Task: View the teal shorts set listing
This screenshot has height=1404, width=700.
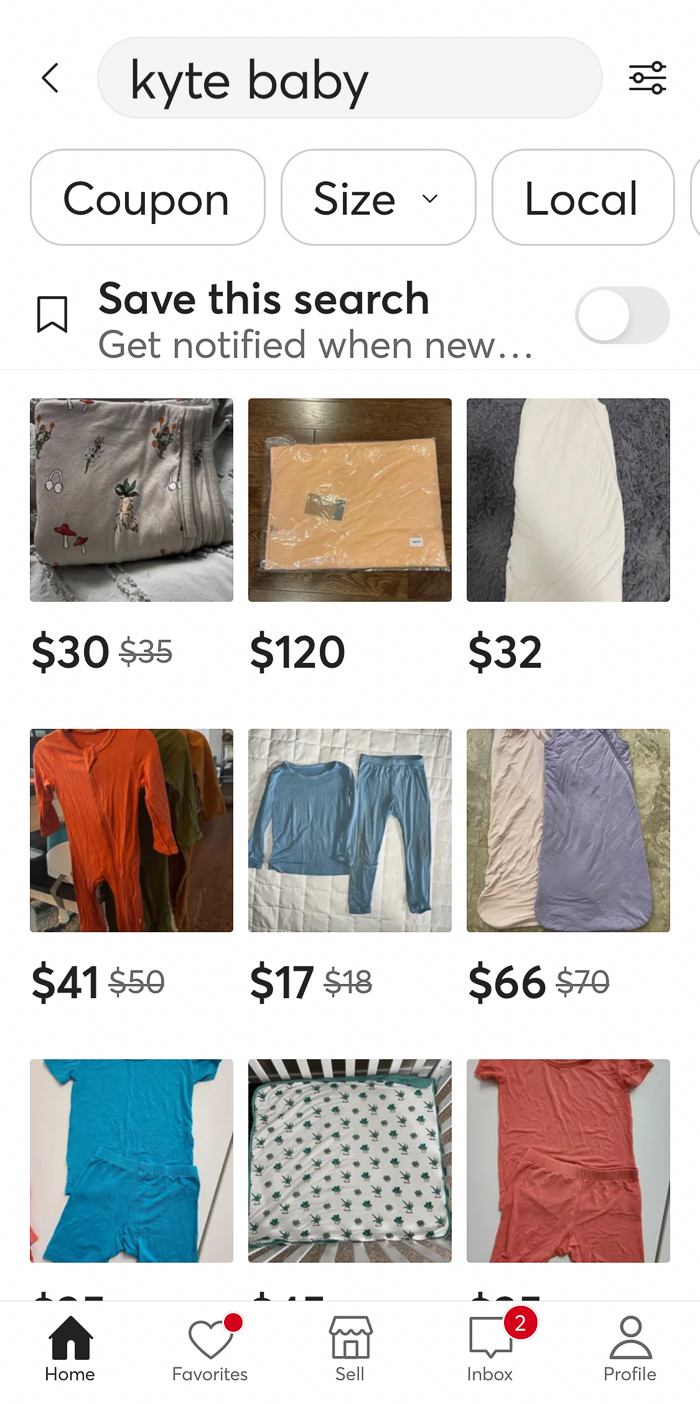Action: pos(132,1160)
